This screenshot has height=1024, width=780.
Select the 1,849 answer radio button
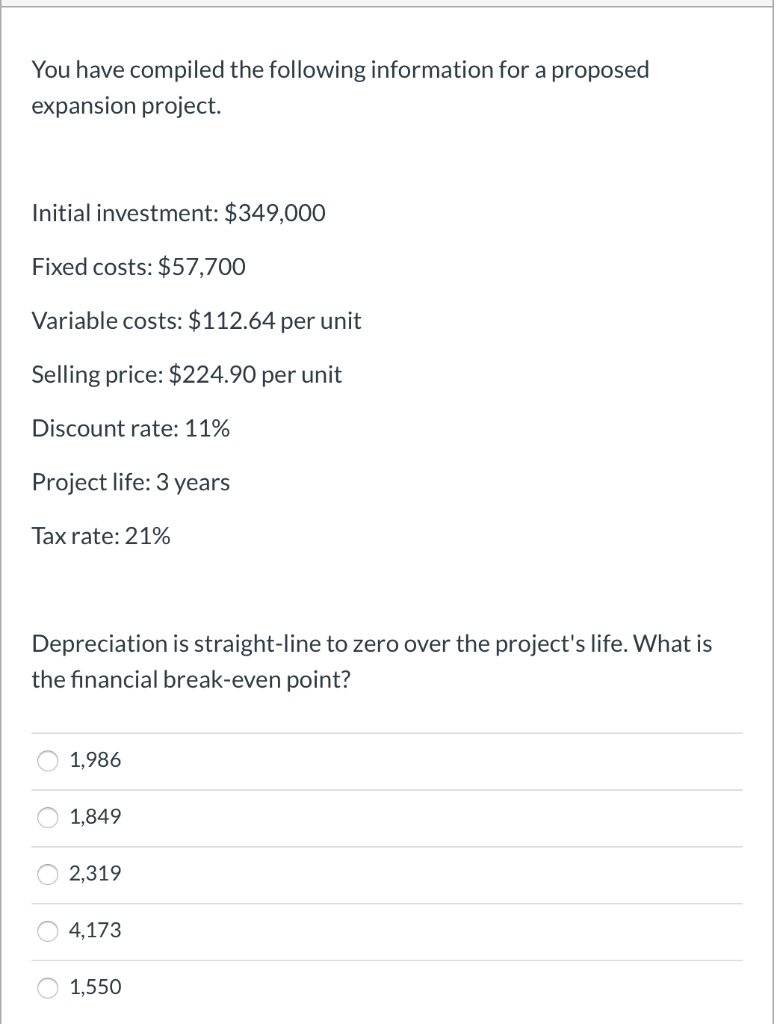[x=46, y=818]
